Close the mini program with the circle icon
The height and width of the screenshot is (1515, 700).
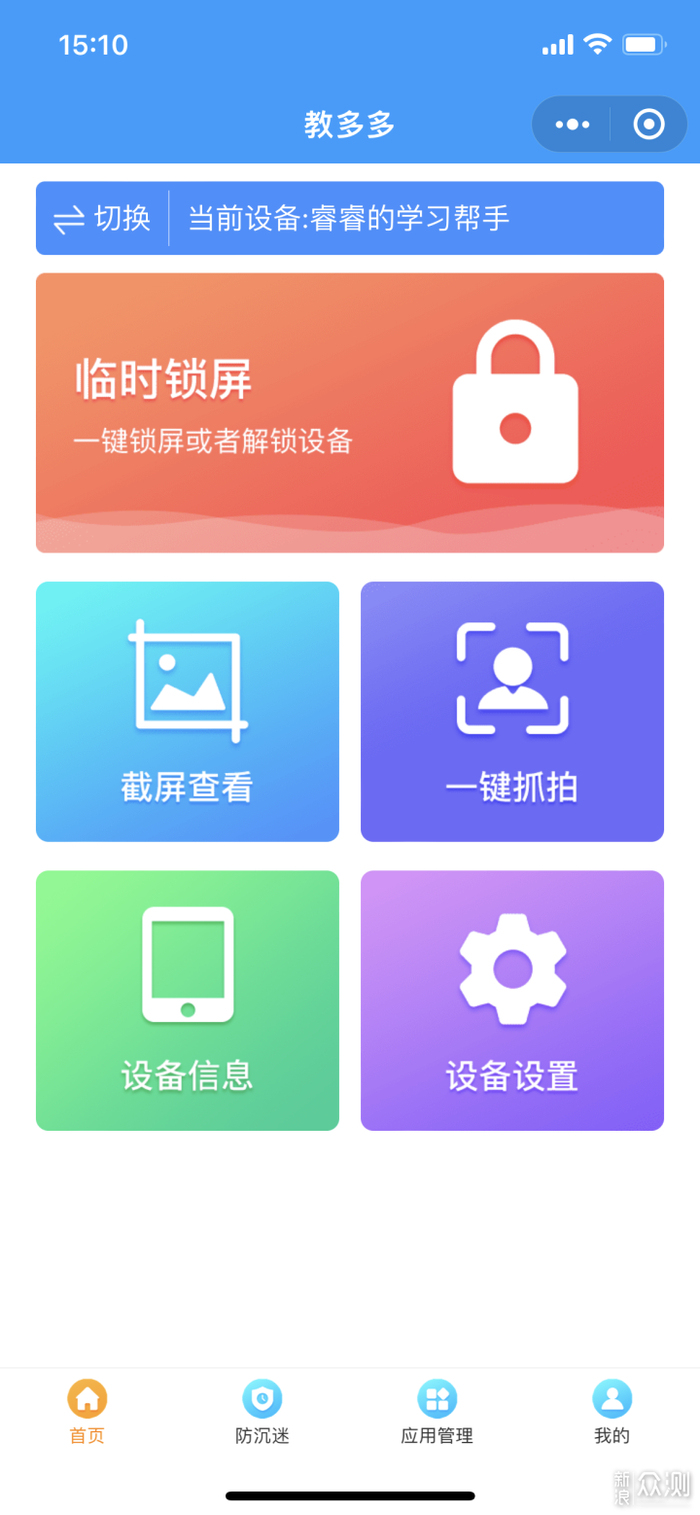pyautogui.click(x=649, y=125)
